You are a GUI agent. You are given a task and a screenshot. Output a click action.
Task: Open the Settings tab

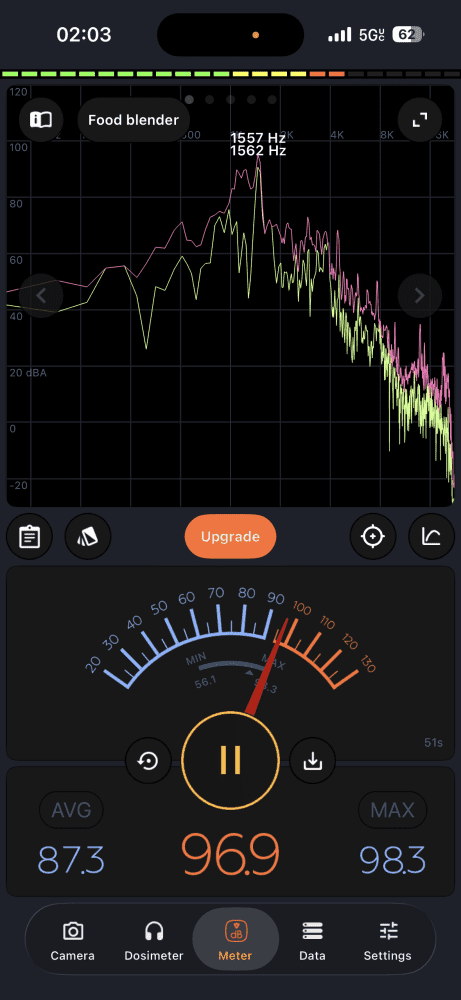(388, 941)
